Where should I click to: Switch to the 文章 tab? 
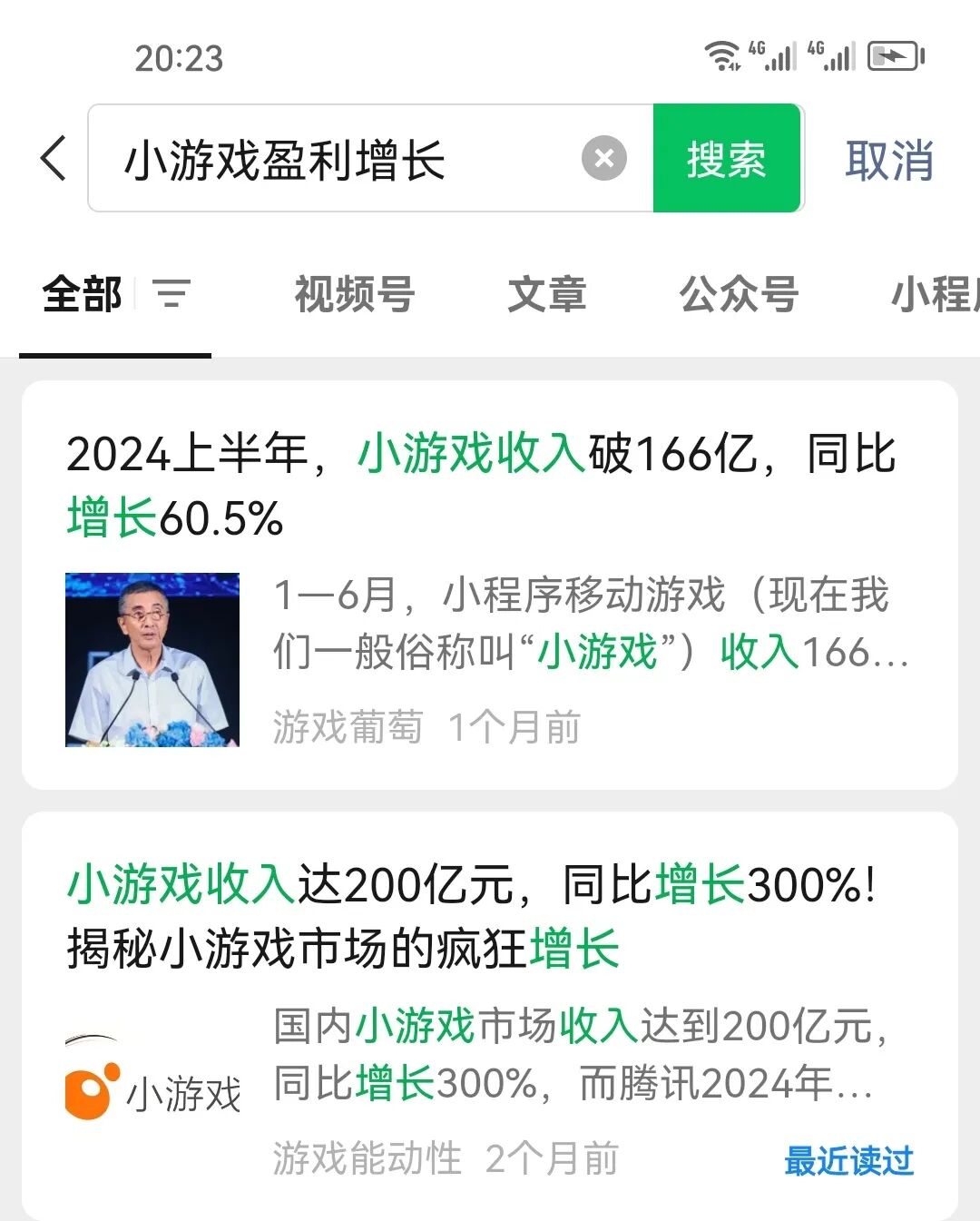547,294
